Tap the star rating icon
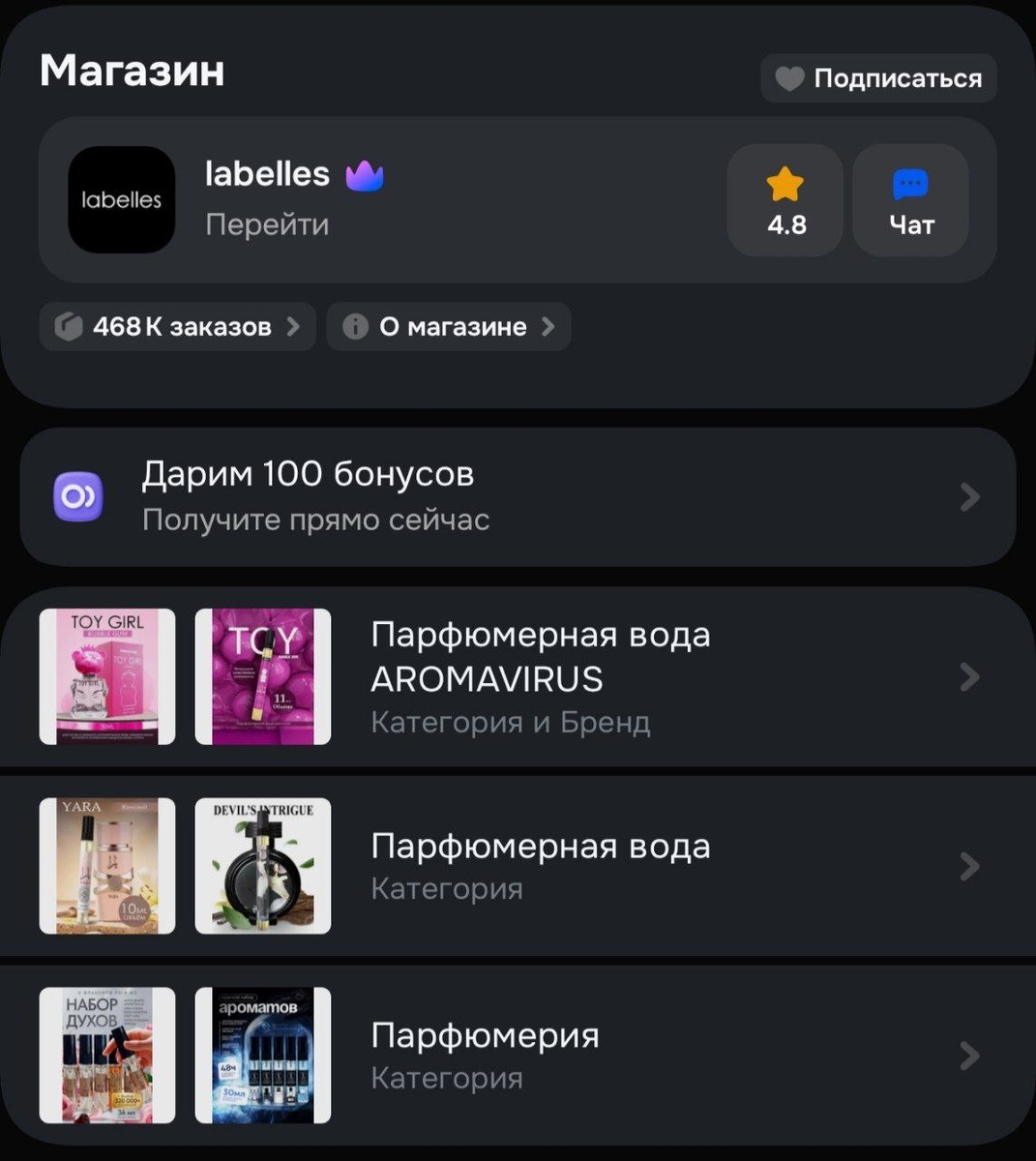 tap(785, 182)
